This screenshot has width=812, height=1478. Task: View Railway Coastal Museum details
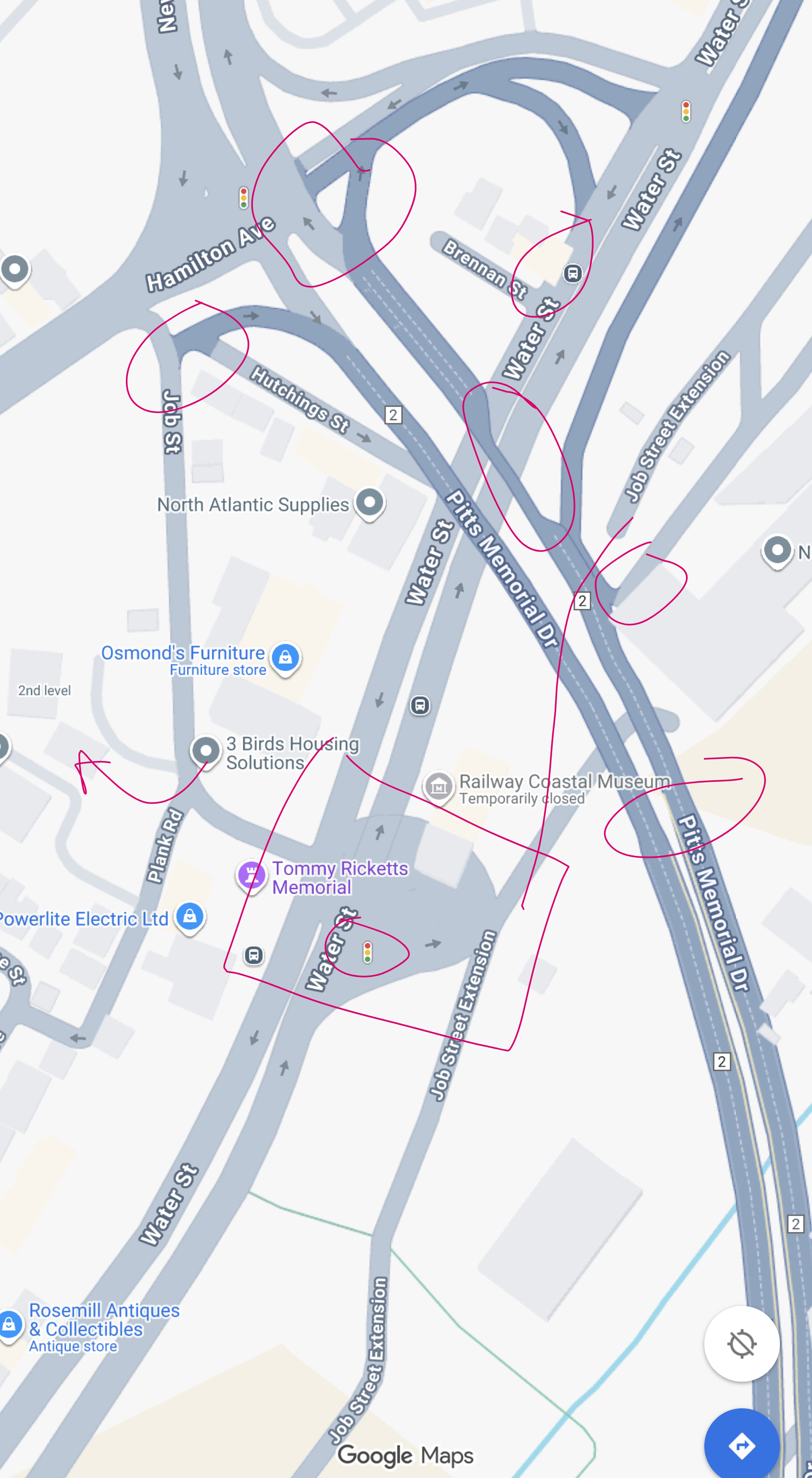pos(439,787)
